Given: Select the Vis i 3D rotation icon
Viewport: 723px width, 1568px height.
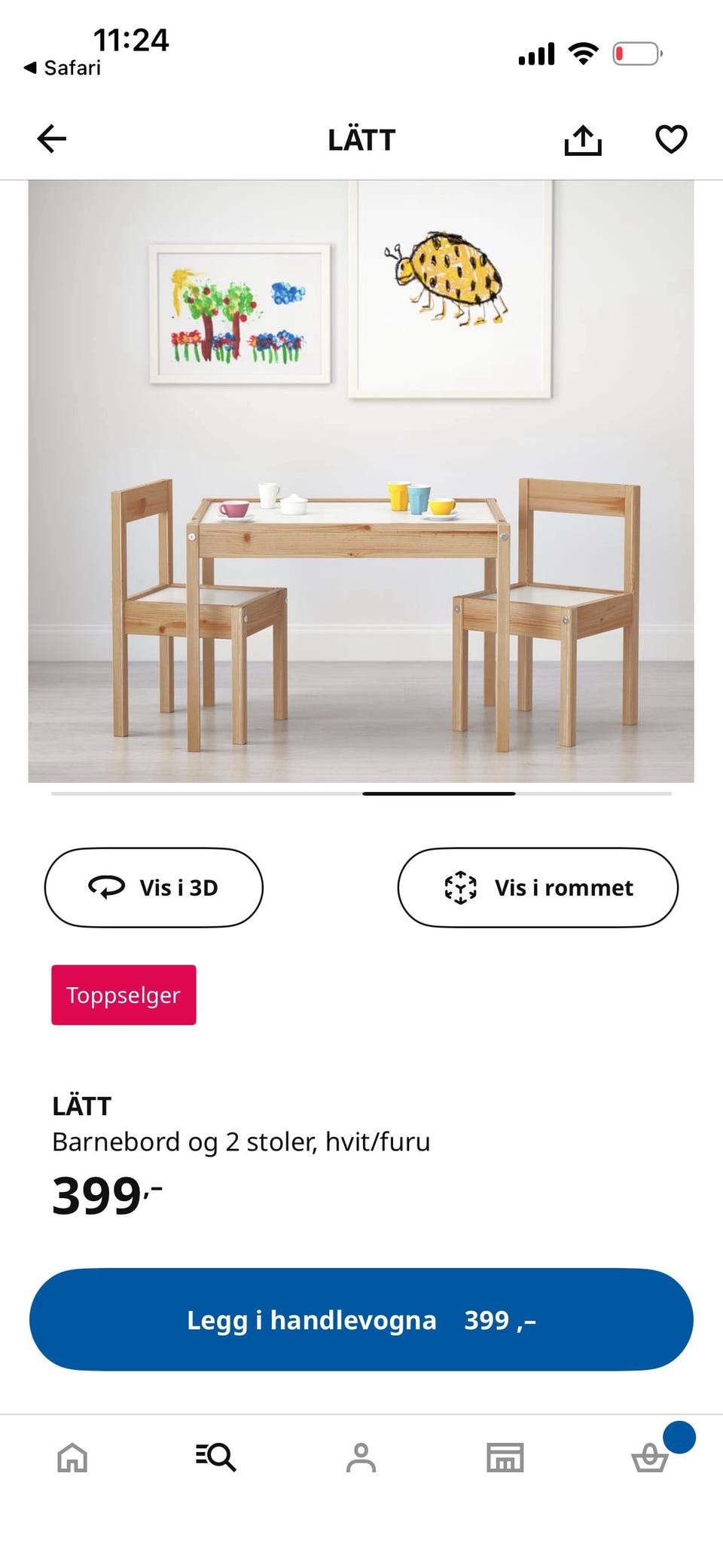Looking at the screenshot, I should click(x=106, y=888).
